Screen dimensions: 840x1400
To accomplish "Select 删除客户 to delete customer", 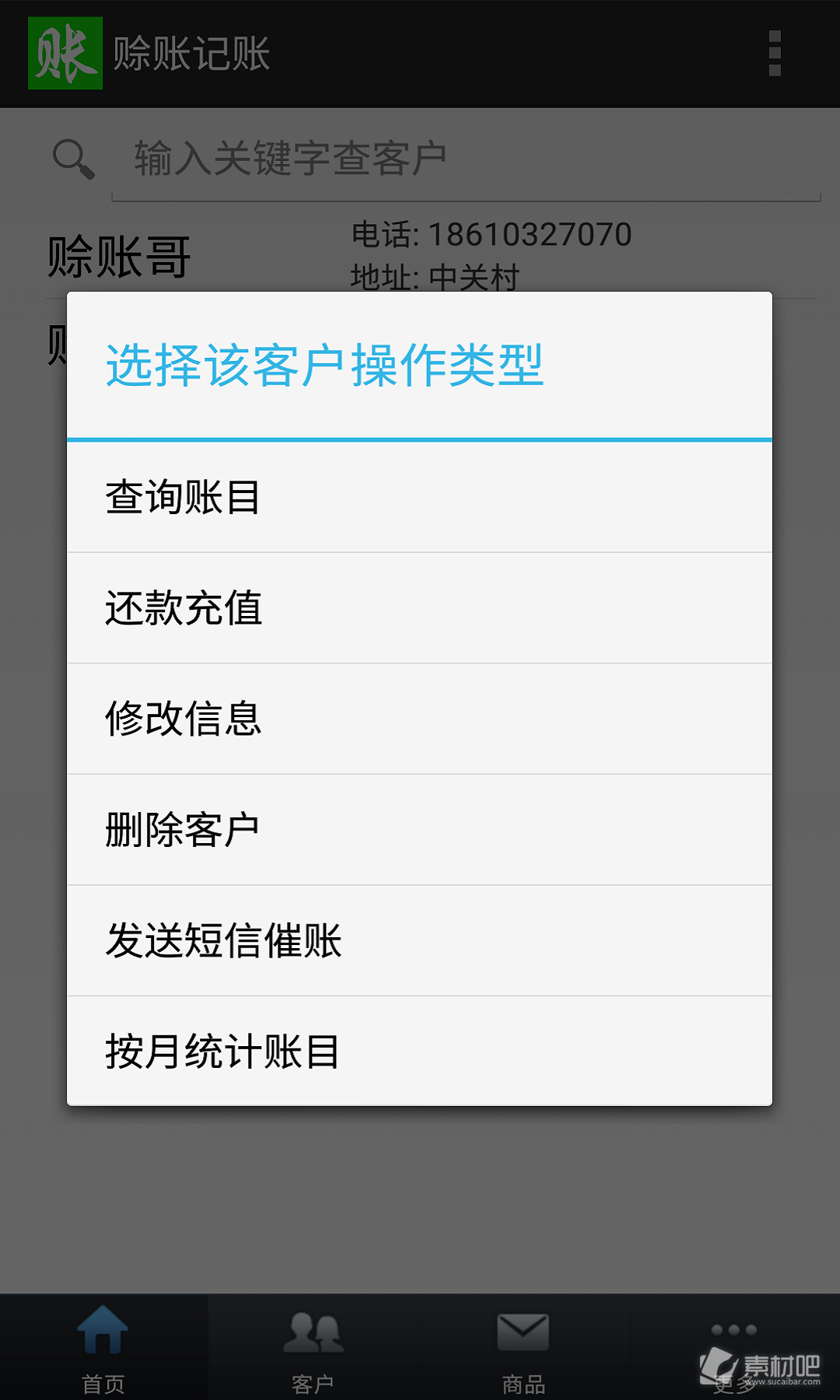I will click(419, 830).
